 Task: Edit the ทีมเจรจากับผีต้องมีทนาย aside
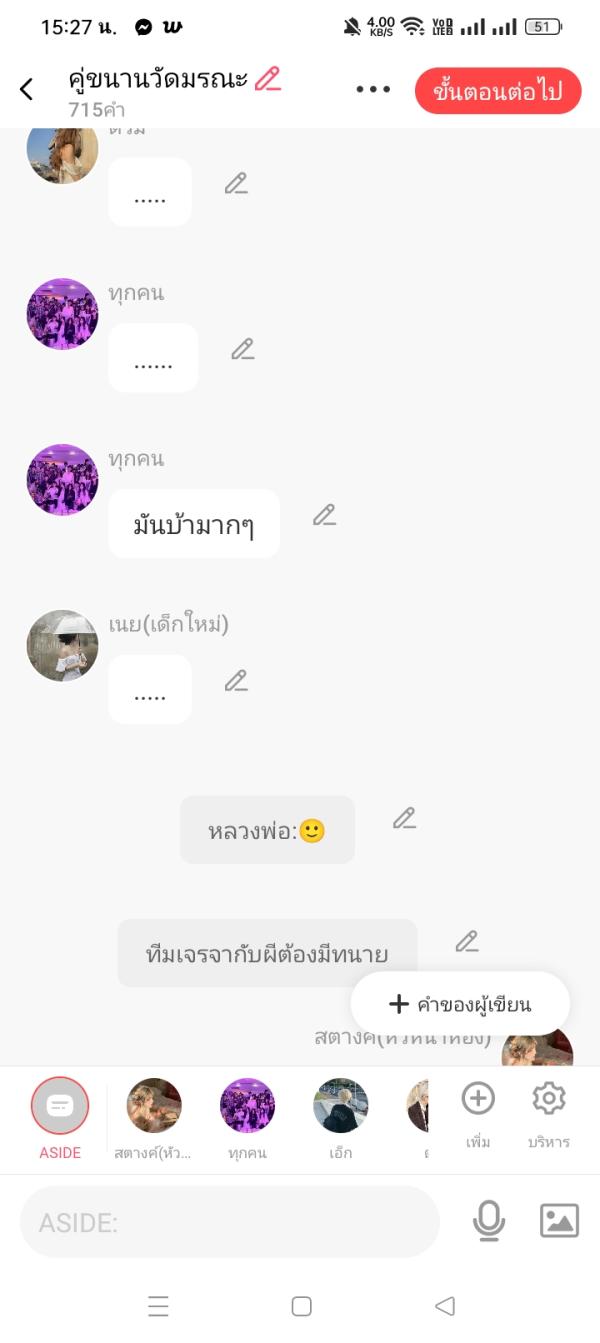click(x=467, y=942)
